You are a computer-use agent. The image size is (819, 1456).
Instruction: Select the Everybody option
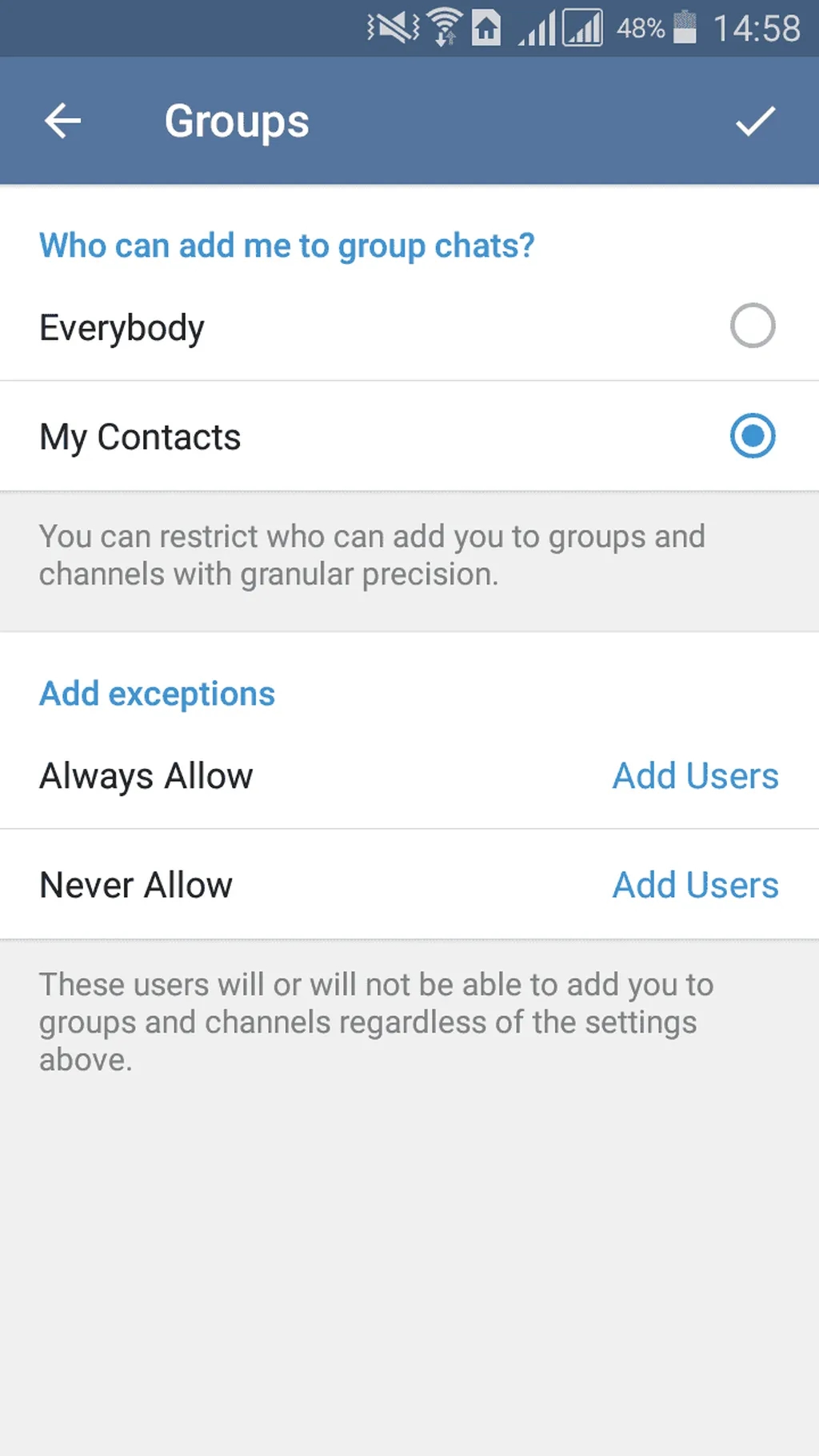point(752,326)
